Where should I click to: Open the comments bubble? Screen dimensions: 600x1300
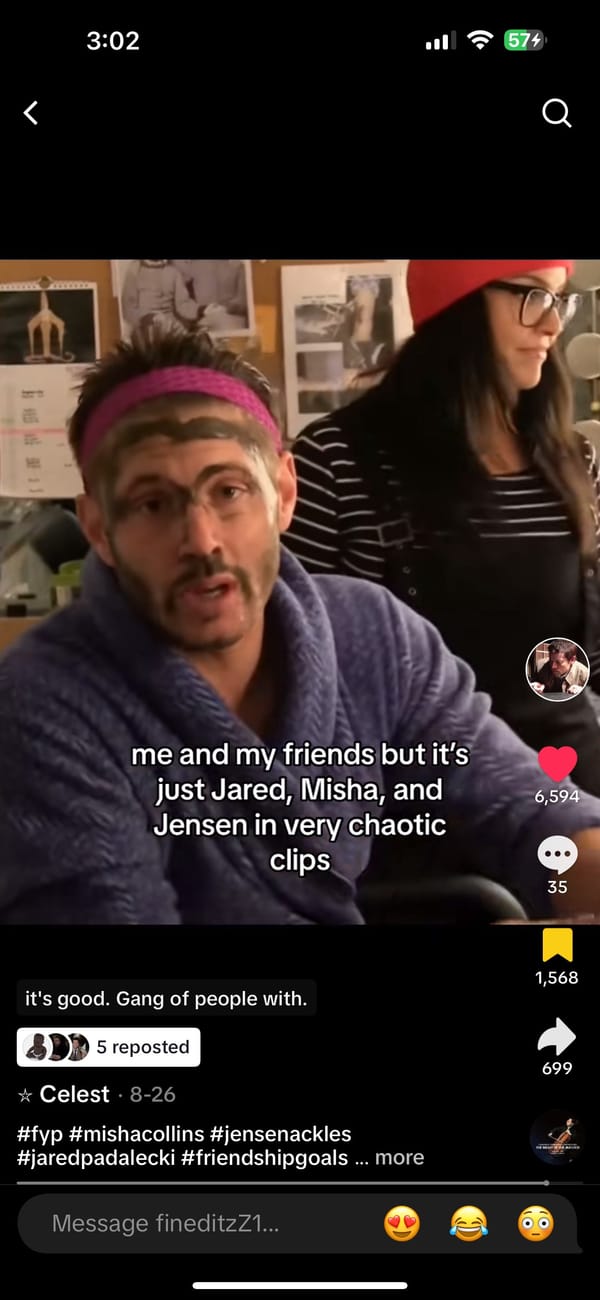coord(557,855)
